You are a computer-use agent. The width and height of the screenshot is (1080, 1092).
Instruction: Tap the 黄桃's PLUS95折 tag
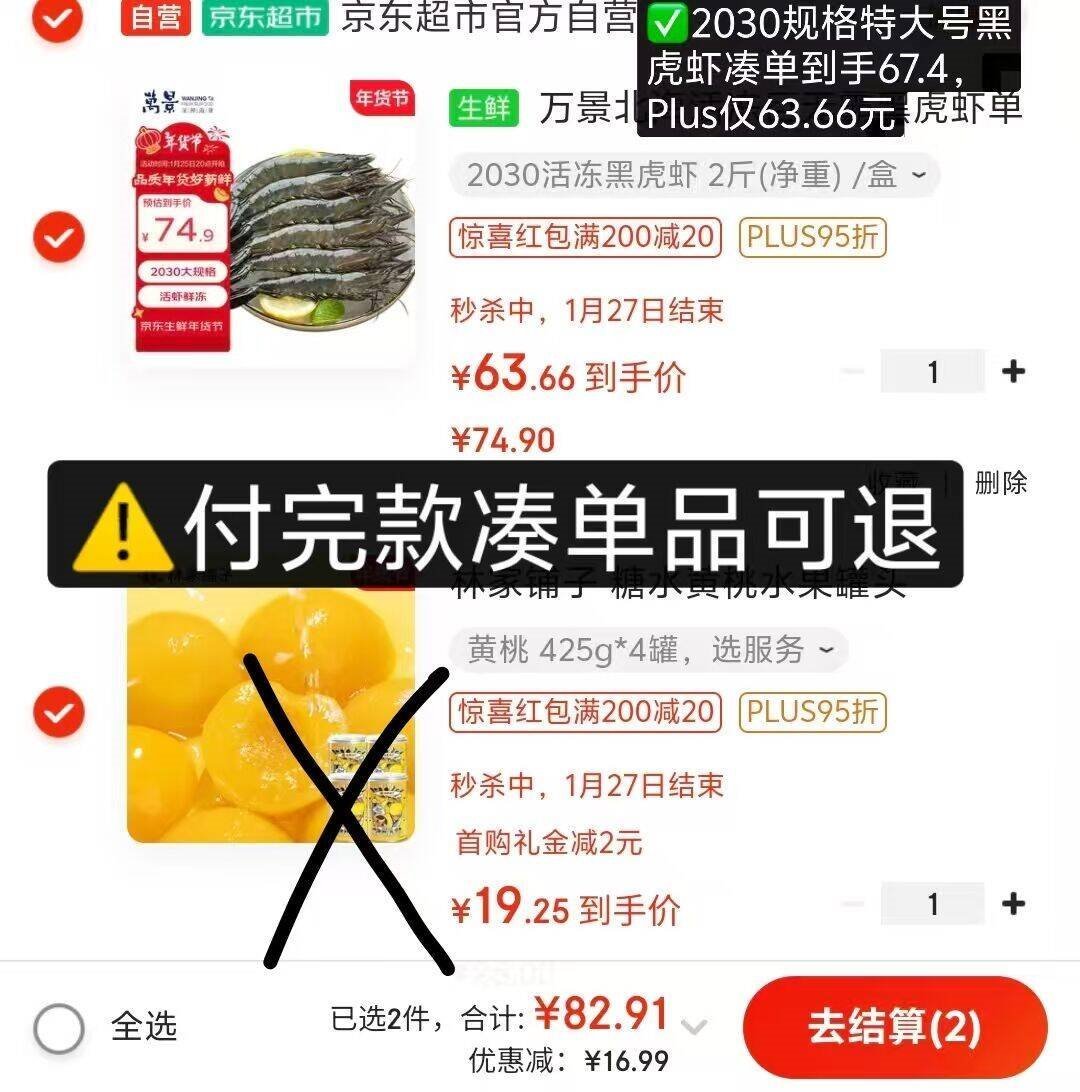812,712
